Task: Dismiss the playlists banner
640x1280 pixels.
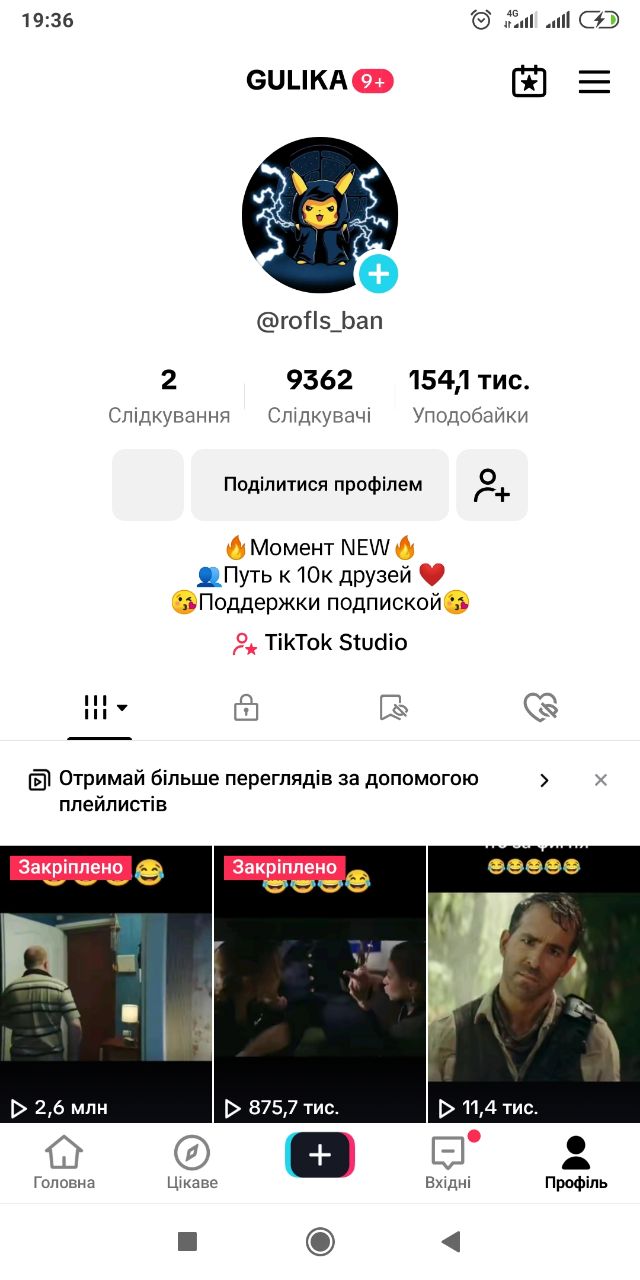Action: click(x=601, y=780)
